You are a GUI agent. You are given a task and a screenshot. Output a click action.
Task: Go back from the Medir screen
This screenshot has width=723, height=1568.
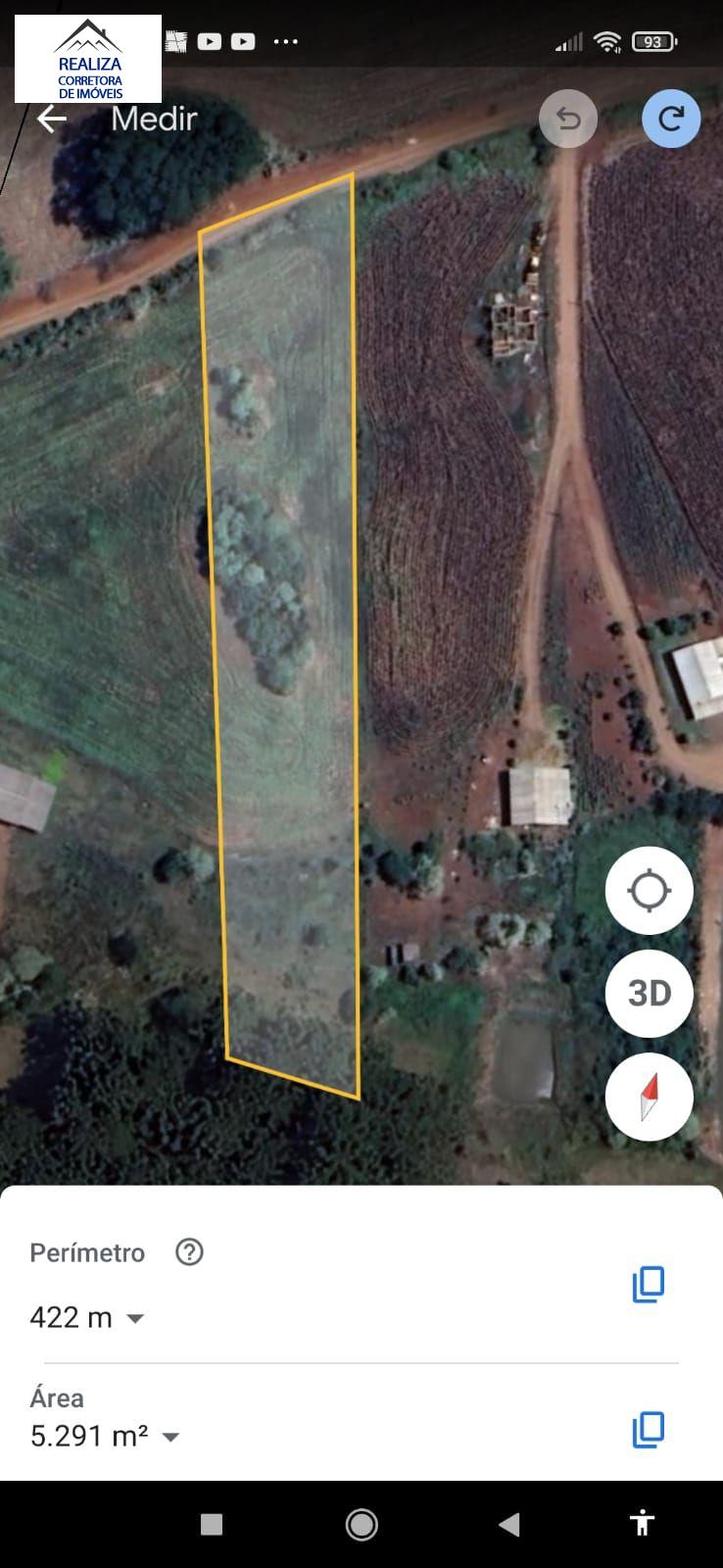pyautogui.click(x=52, y=120)
